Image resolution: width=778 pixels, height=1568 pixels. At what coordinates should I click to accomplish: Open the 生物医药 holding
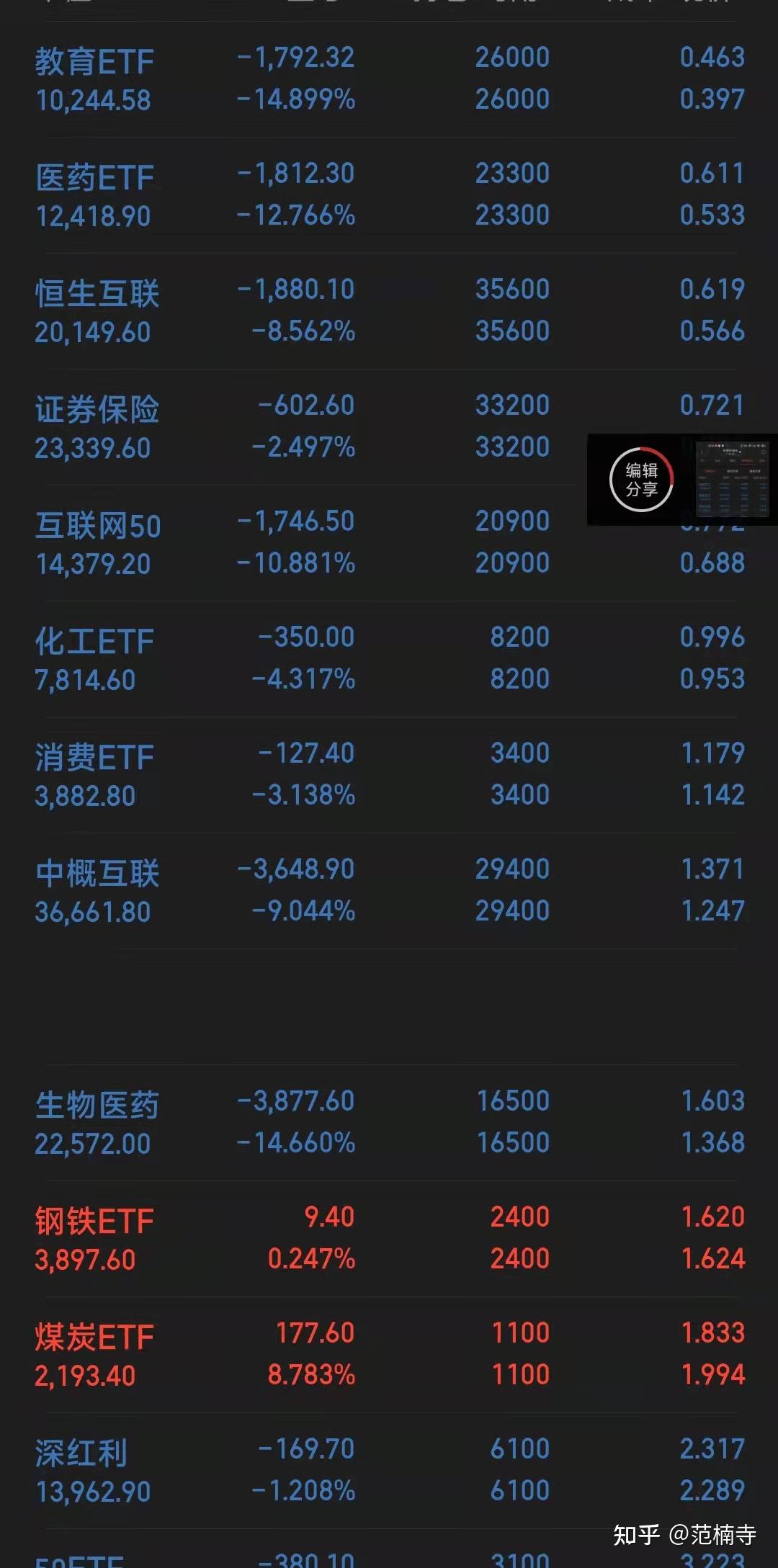coord(389,1123)
